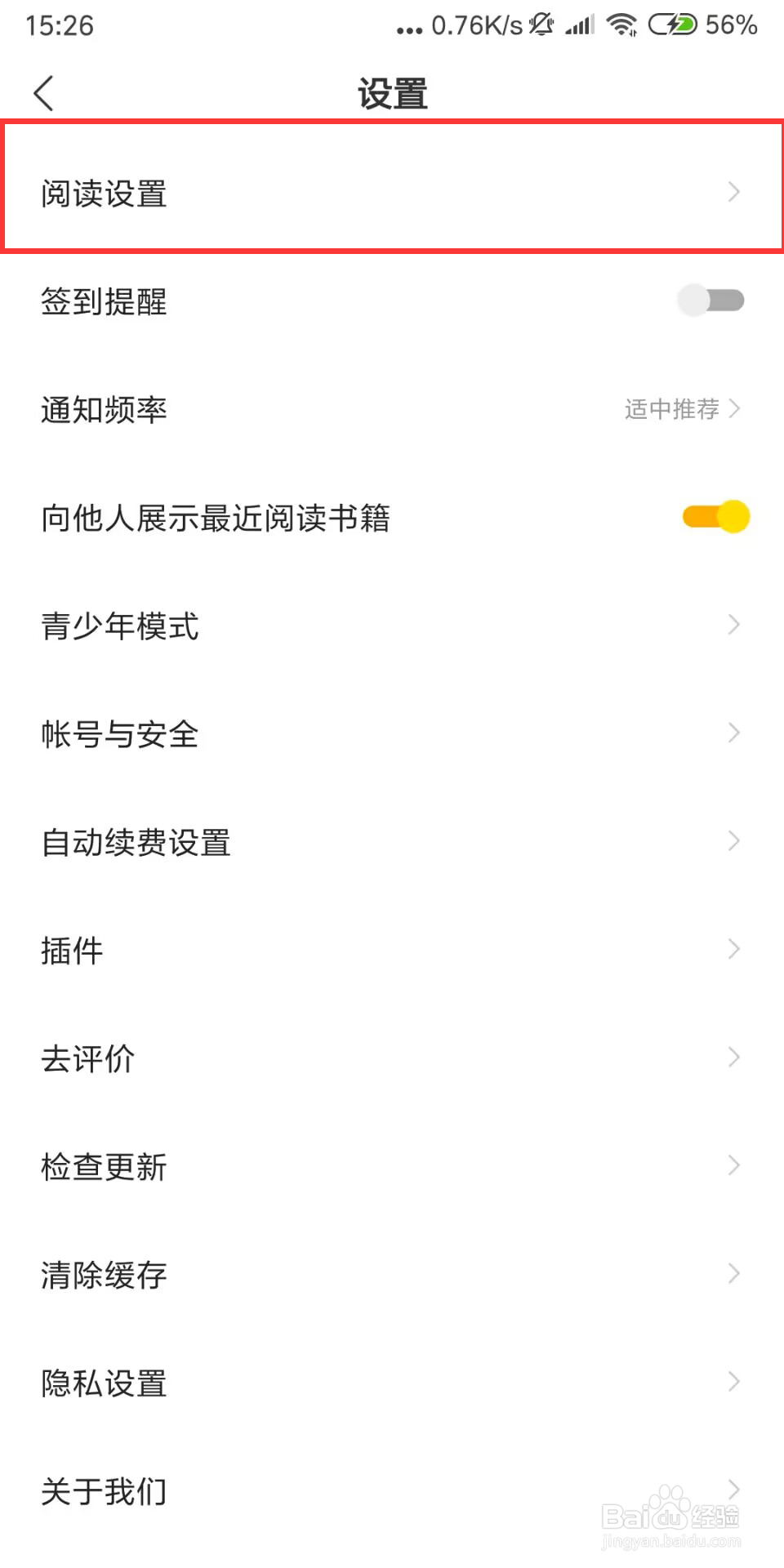Open 青少年模式 teen mode
The height and width of the screenshot is (1568, 784).
pos(392,626)
